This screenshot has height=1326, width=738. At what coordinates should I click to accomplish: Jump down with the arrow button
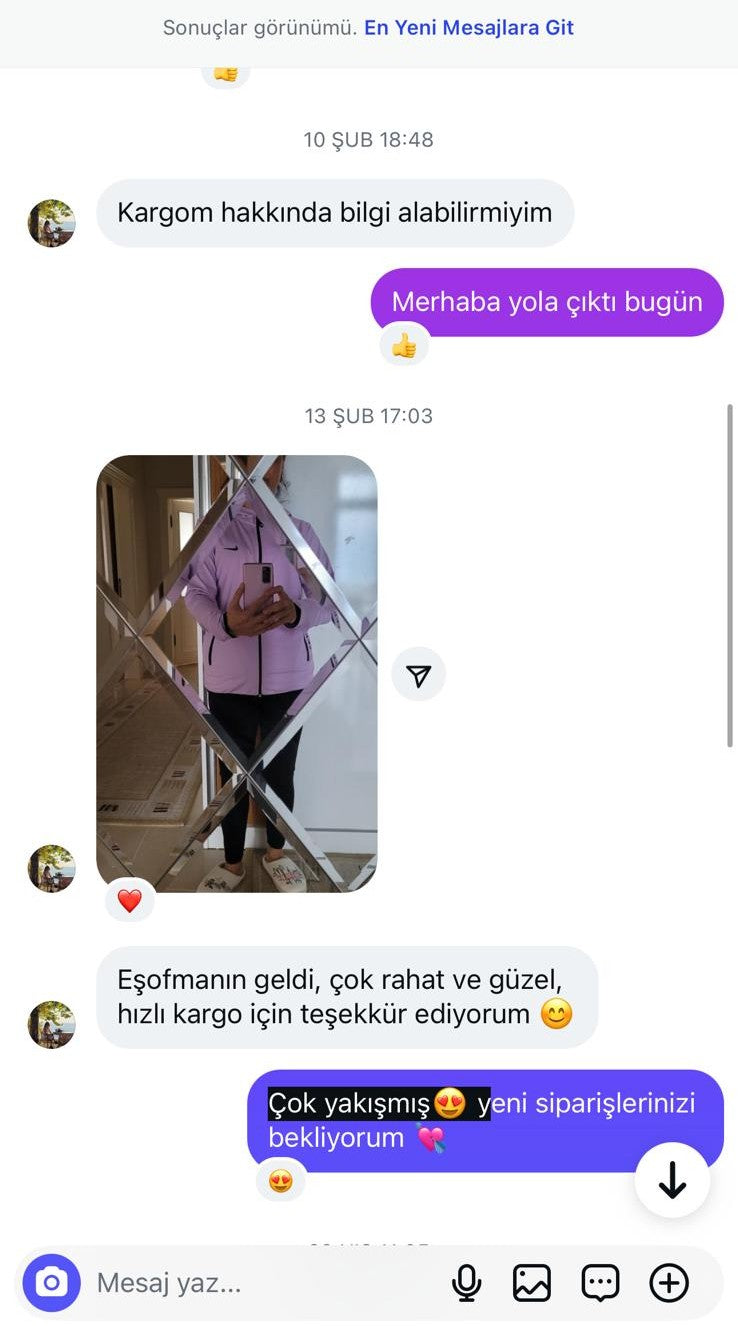672,1181
